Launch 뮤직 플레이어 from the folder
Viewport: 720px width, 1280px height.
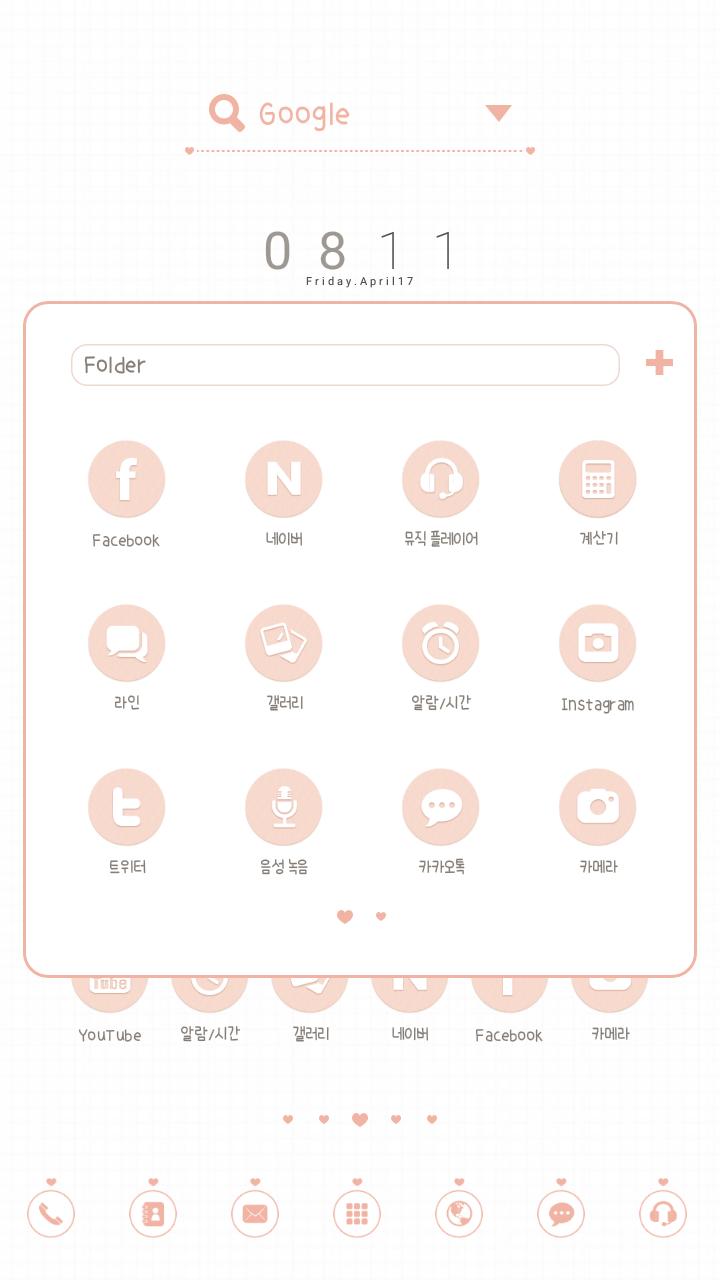[440, 480]
